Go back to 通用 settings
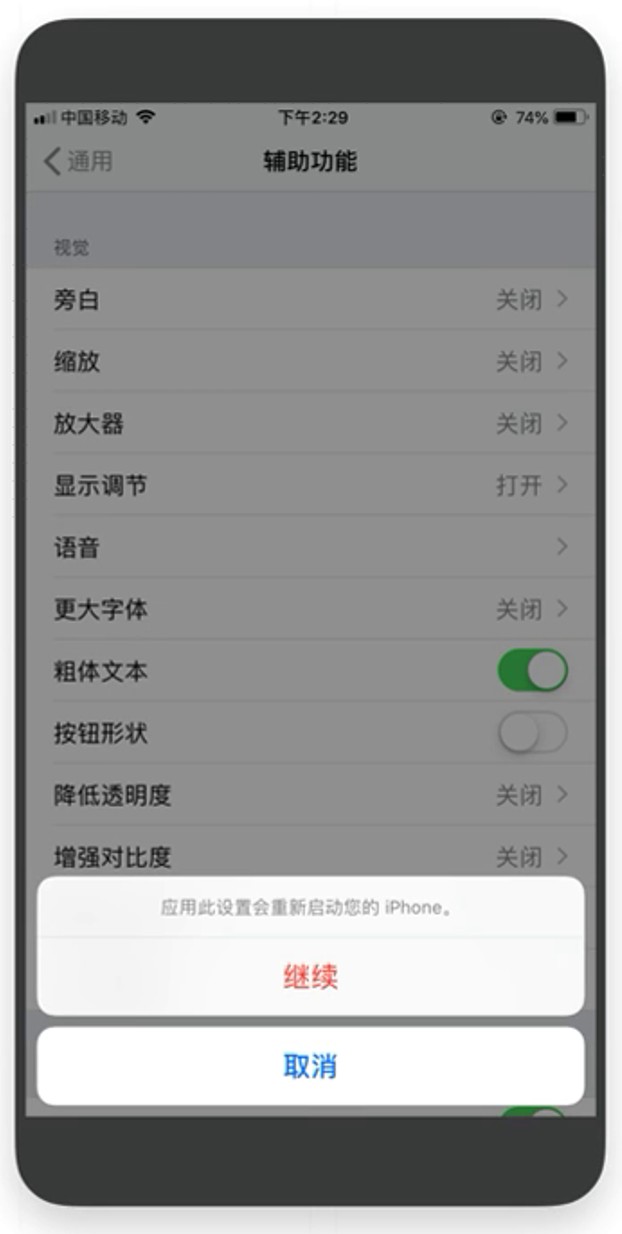Screen dimensions: 622x1234 78,161
